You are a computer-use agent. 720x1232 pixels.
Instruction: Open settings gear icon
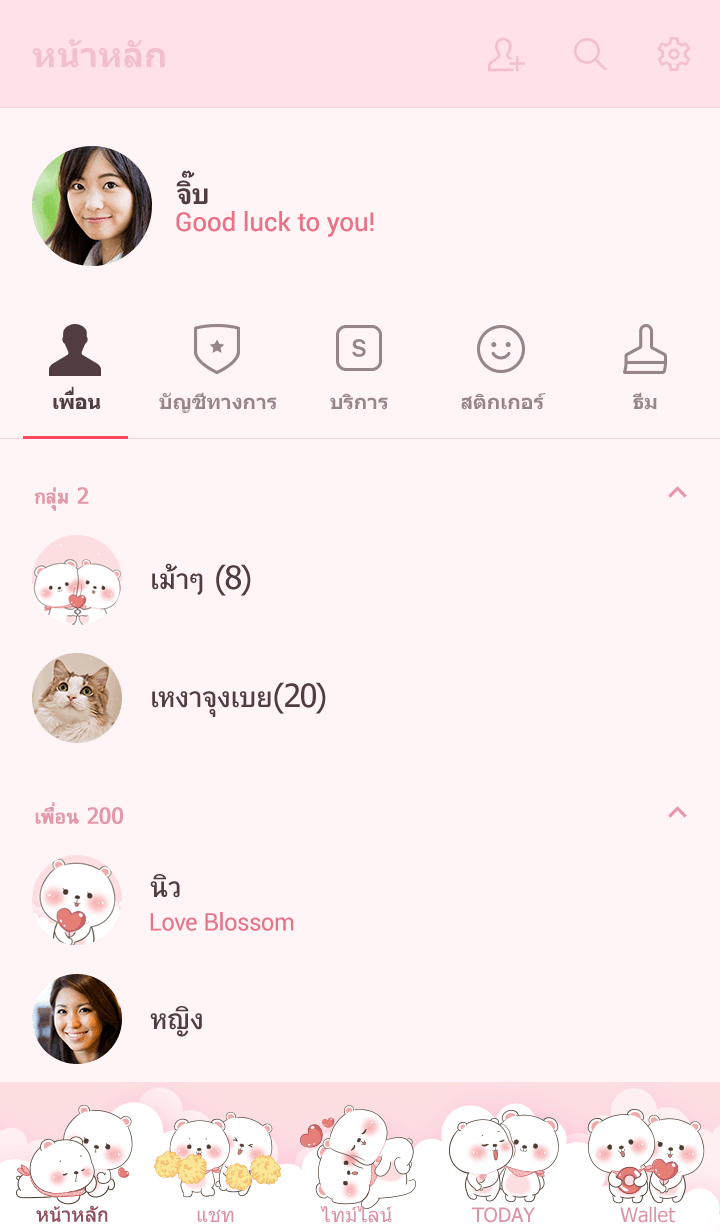click(673, 55)
